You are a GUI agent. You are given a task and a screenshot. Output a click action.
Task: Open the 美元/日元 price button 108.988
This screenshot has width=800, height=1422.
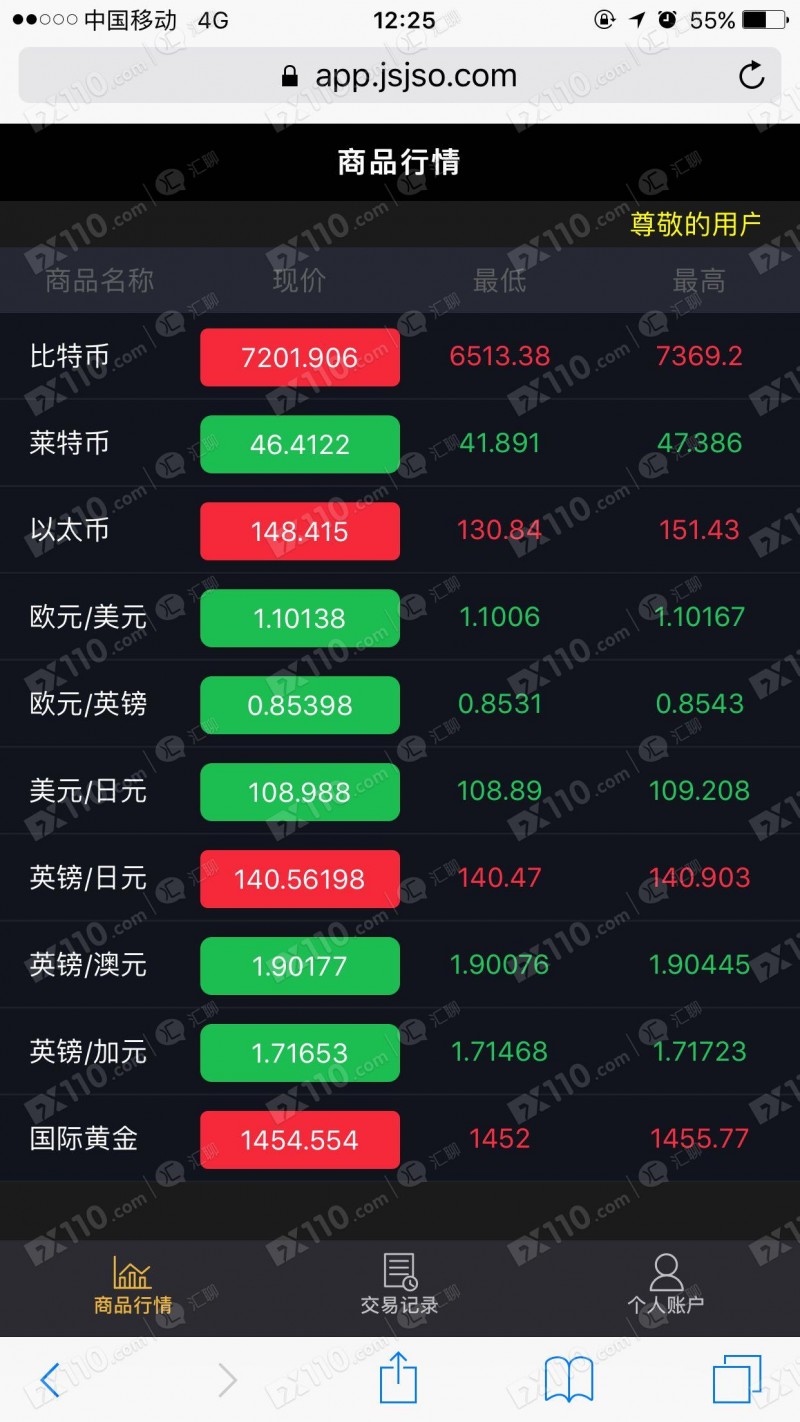pyautogui.click(x=300, y=792)
